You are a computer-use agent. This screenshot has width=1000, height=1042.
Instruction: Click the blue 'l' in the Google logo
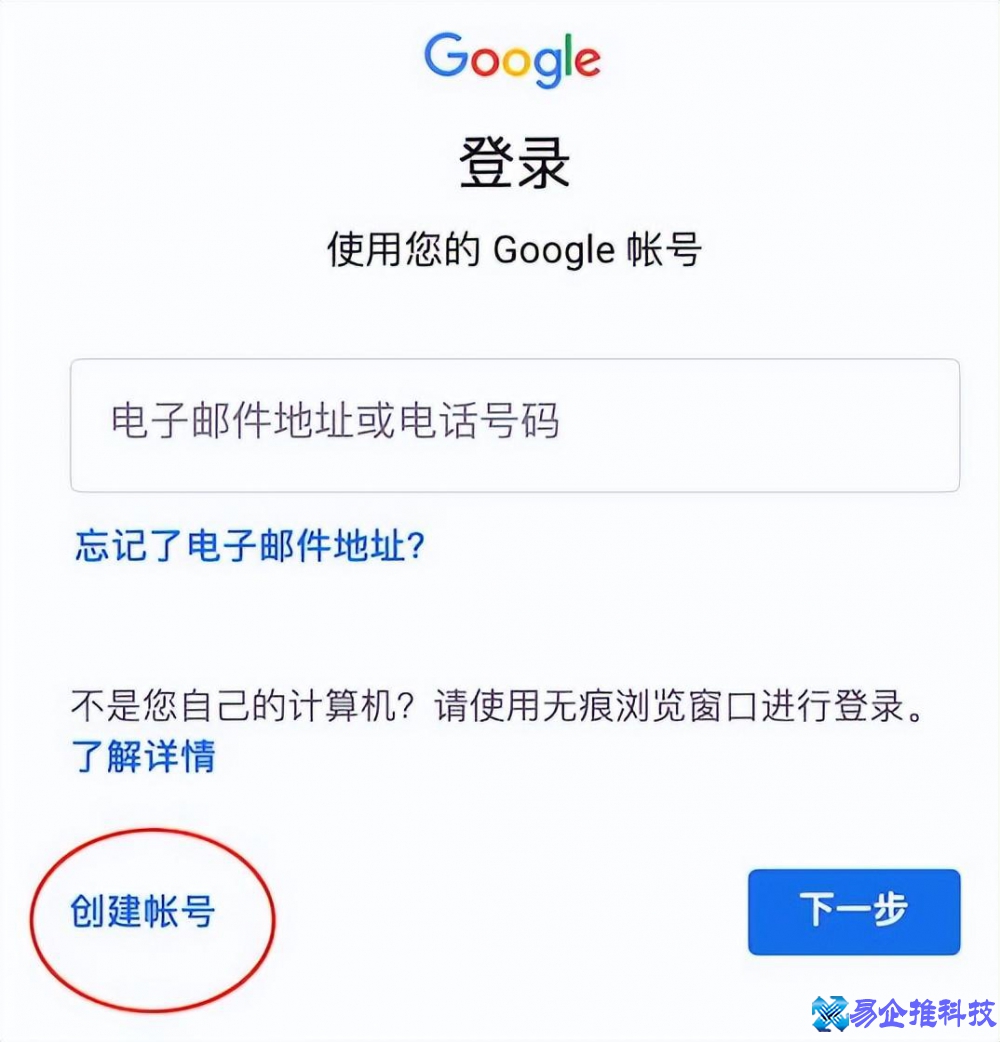point(568,58)
